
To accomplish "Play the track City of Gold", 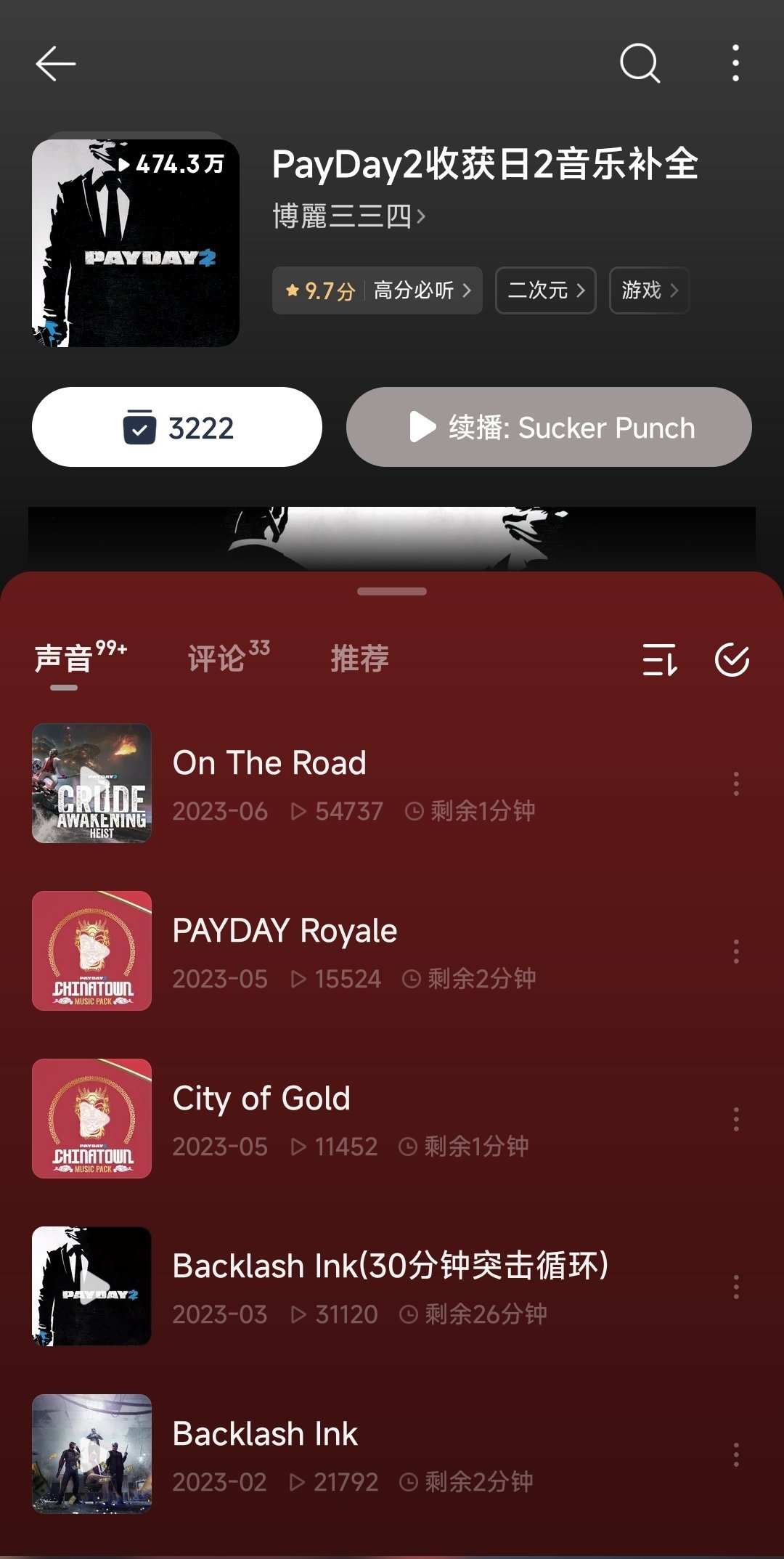I will click(261, 1099).
